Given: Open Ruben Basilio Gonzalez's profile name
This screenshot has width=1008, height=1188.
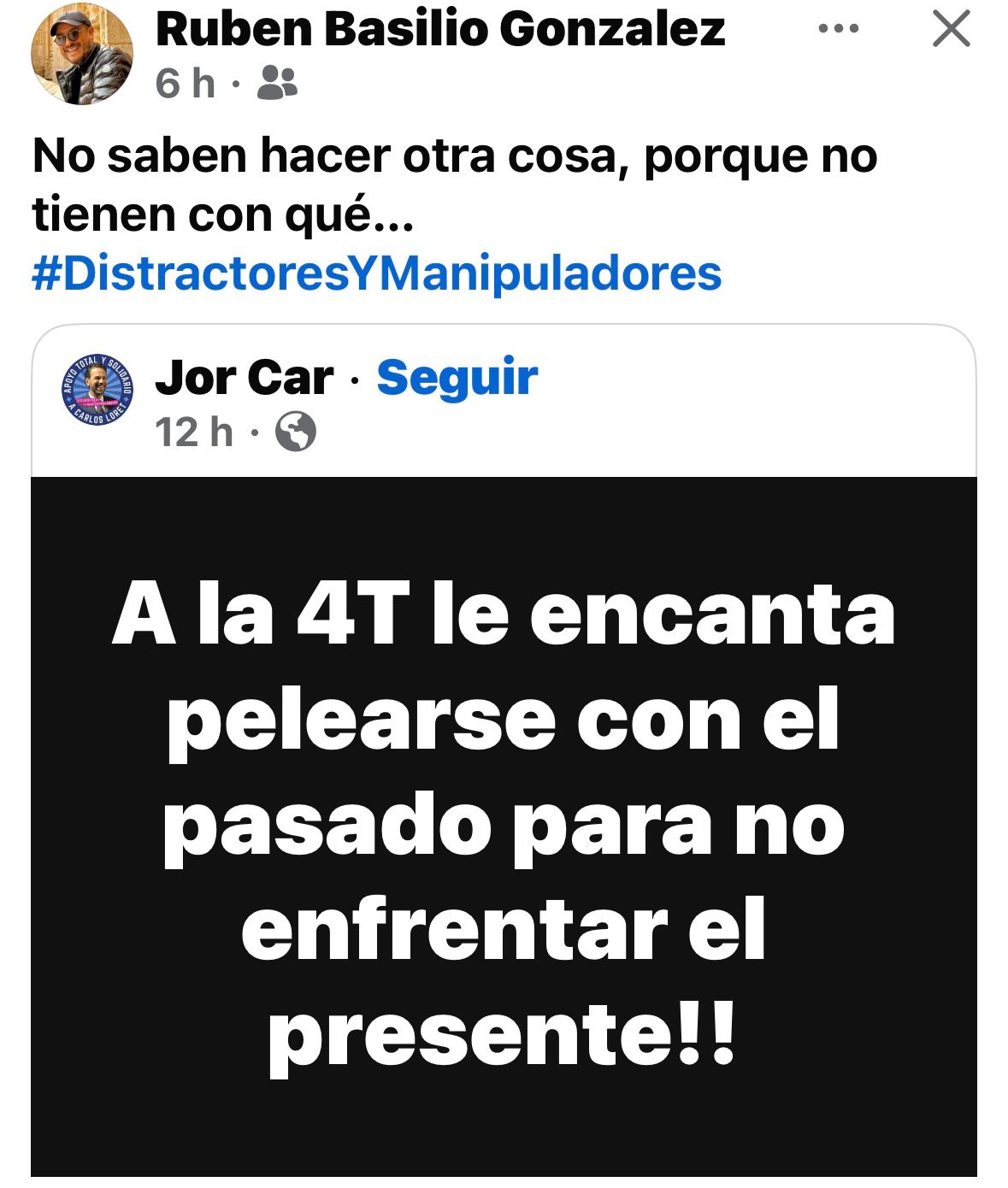Looking at the screenshot, I should 440,30.
